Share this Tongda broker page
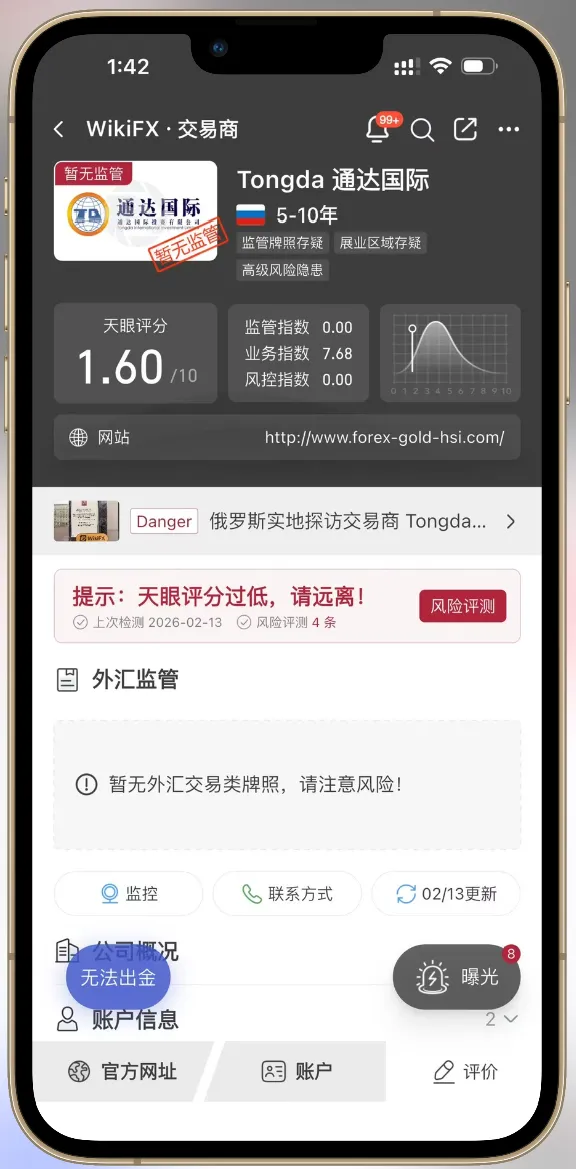Viewport: 576px width, 1169px height. (465, 129)
